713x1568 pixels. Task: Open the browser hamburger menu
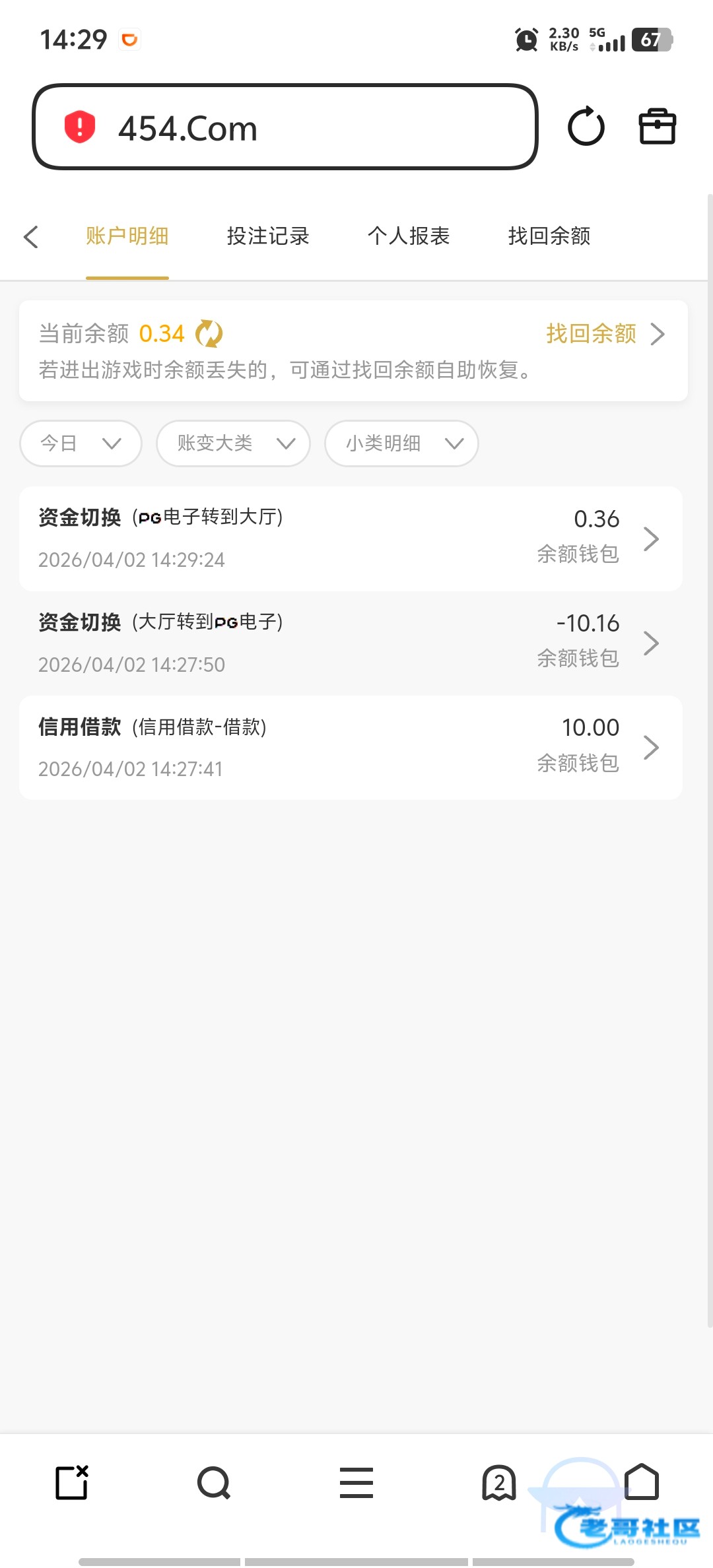(356, 1484)
